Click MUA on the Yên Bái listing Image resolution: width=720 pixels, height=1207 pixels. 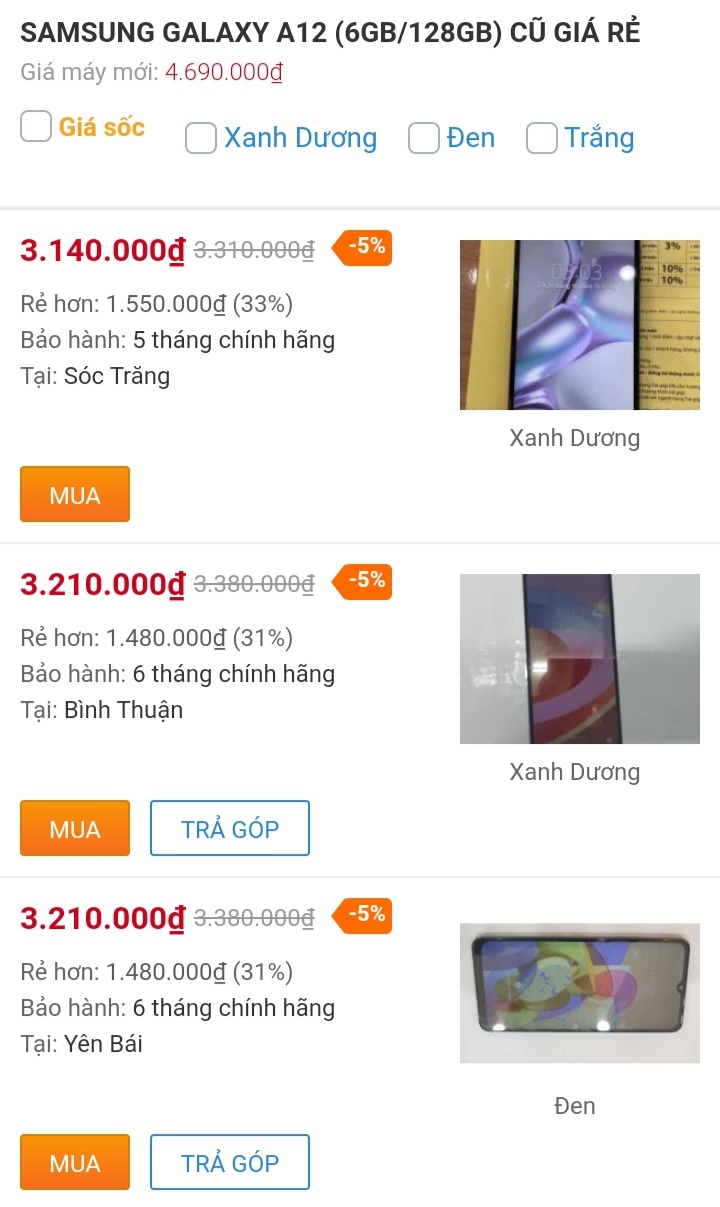tap(74, 1162)
